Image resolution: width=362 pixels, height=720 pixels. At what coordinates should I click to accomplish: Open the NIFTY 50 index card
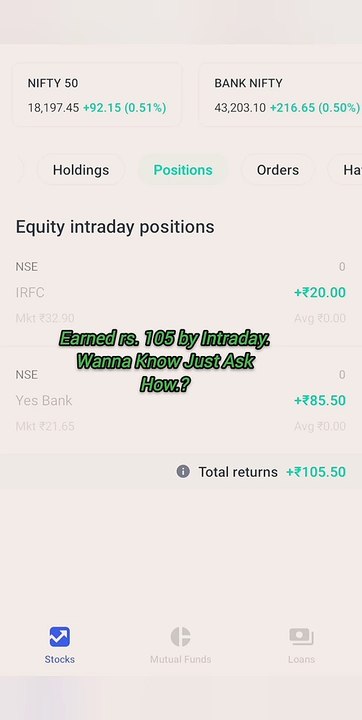(x=96, y=95)
